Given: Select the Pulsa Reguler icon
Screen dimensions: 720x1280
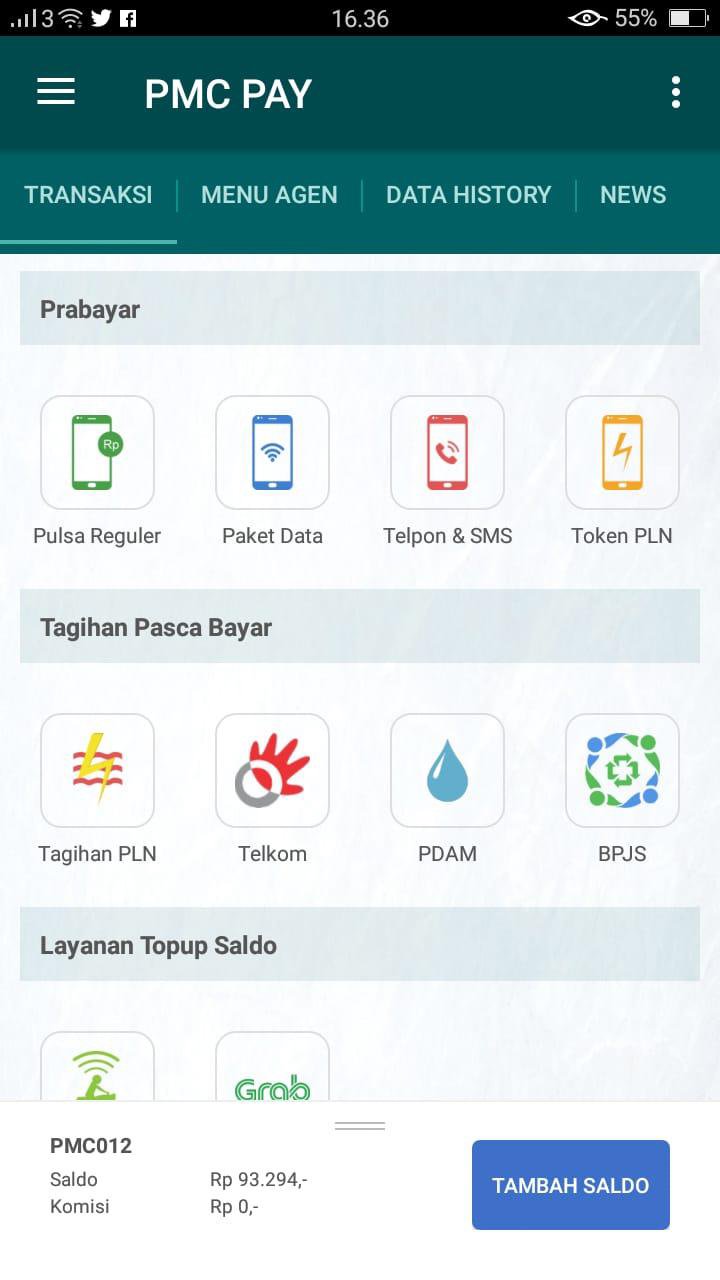Looking at the screenshot, I should (97, 452).
